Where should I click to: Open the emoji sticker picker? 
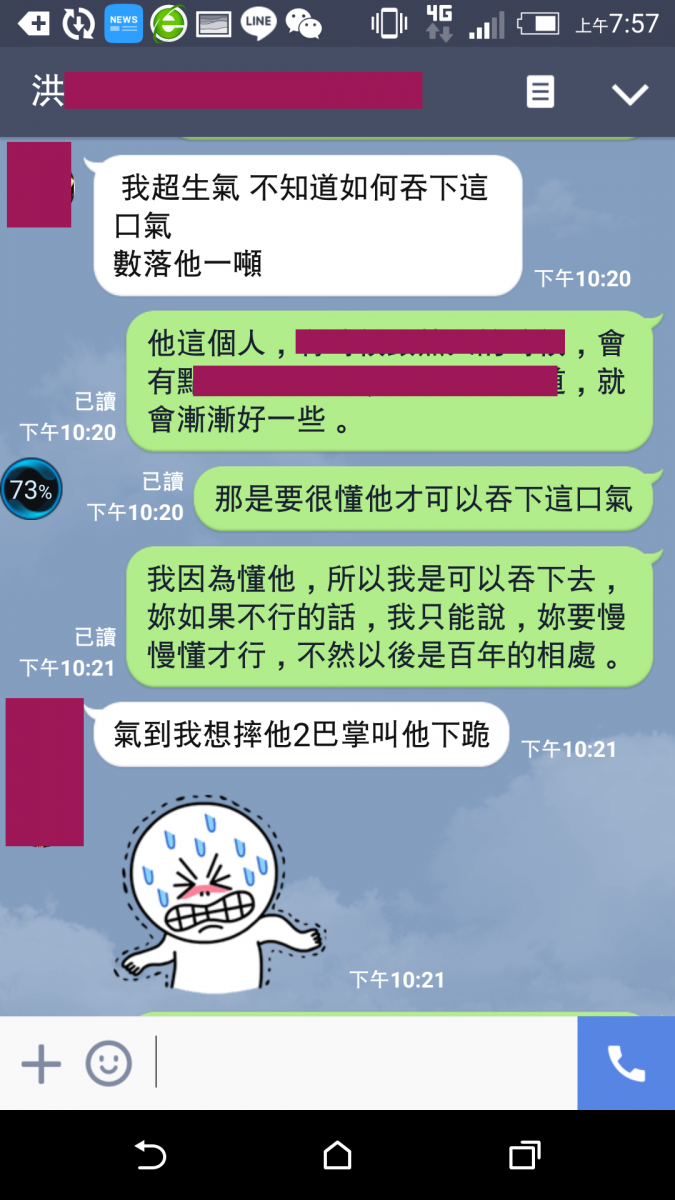tap(108, 1063)
